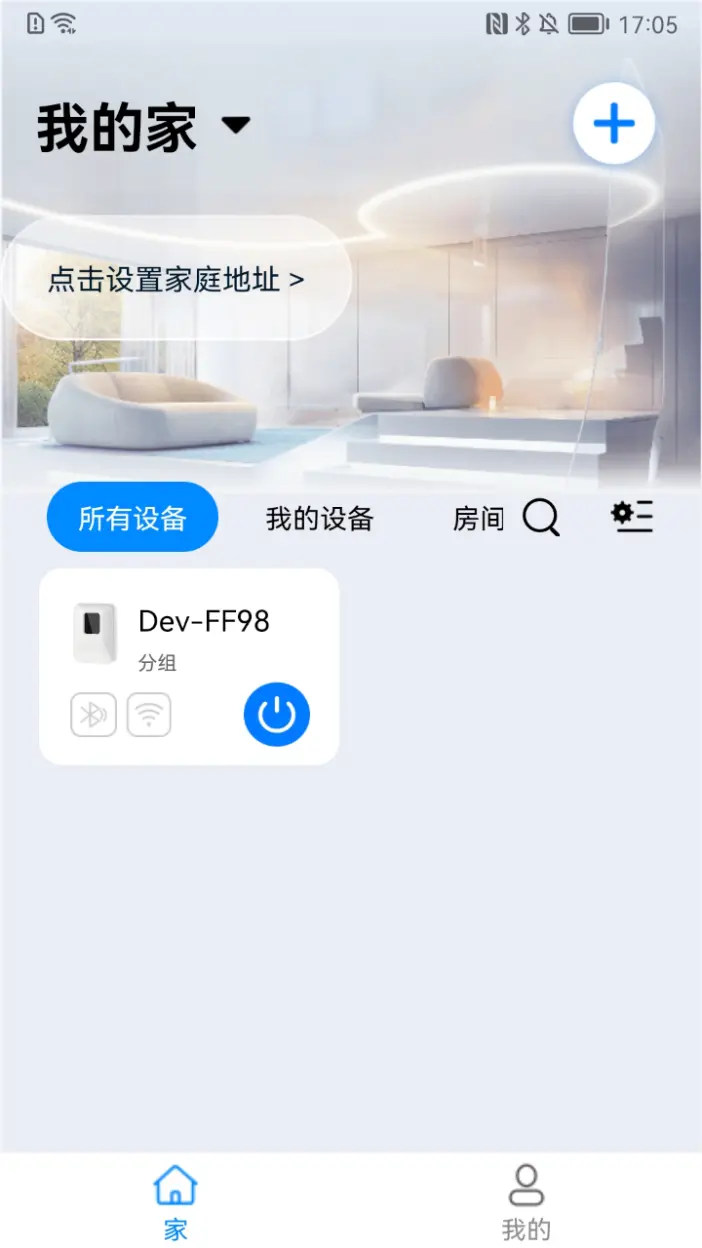Switch to the 我的 bottom tab

point(526,1200)
